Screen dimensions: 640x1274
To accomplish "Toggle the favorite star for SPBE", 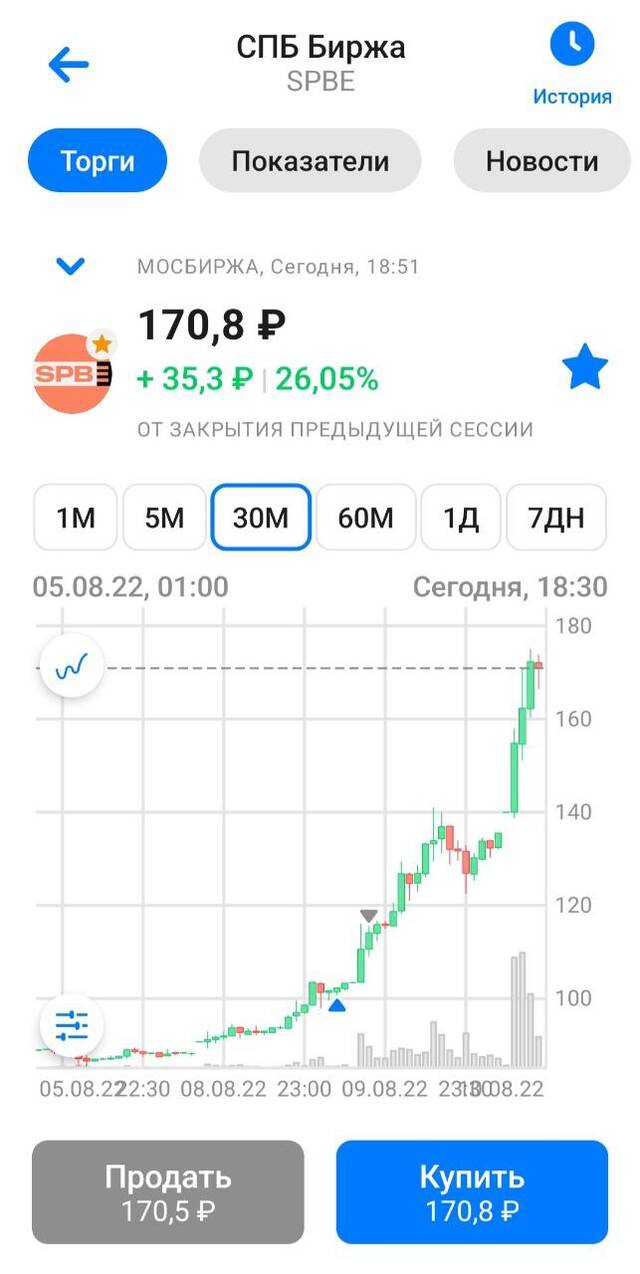I will coord(585,367).
